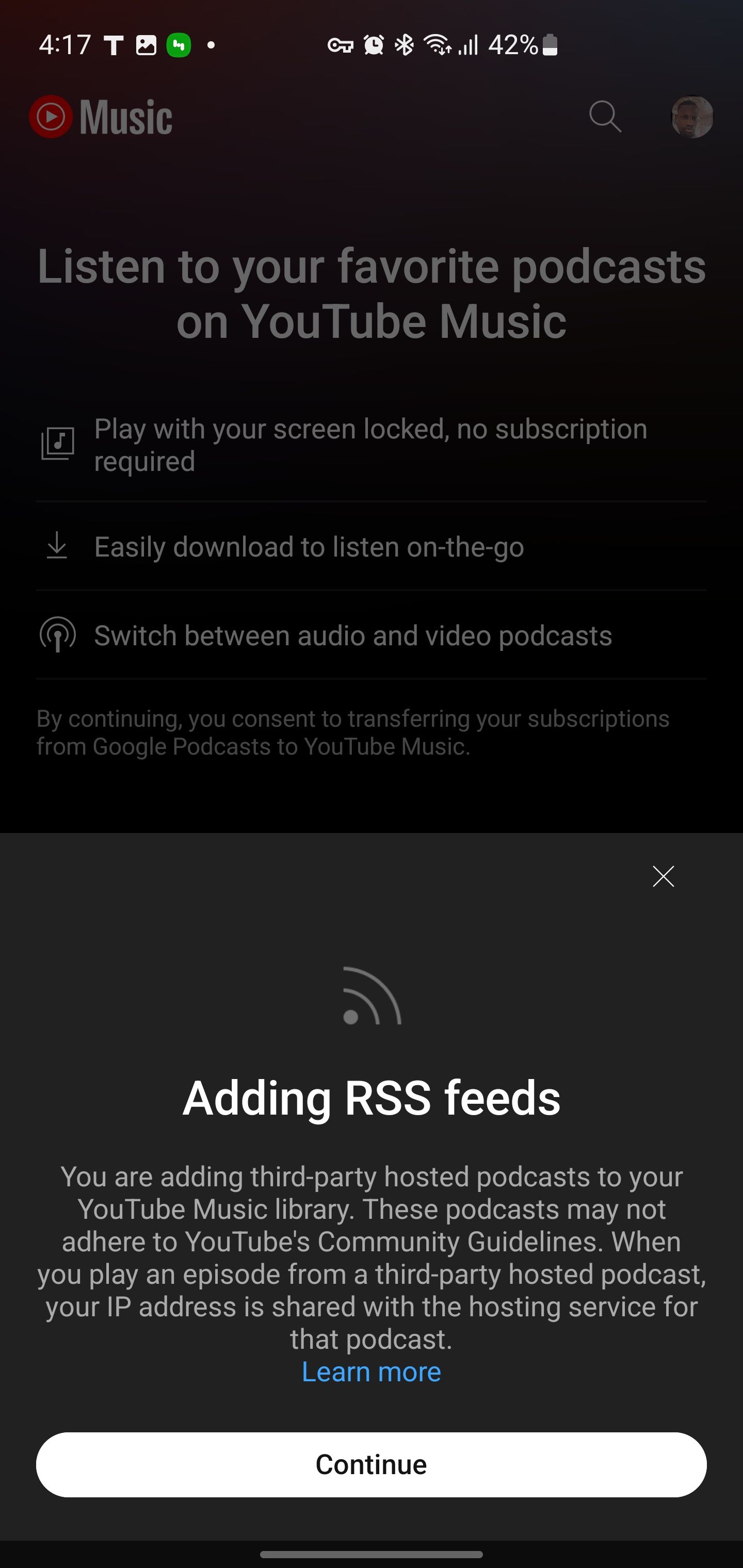Tap the green messaging notification icon
This screenshot has height=1568, width=743.
[x=179, y=45]
